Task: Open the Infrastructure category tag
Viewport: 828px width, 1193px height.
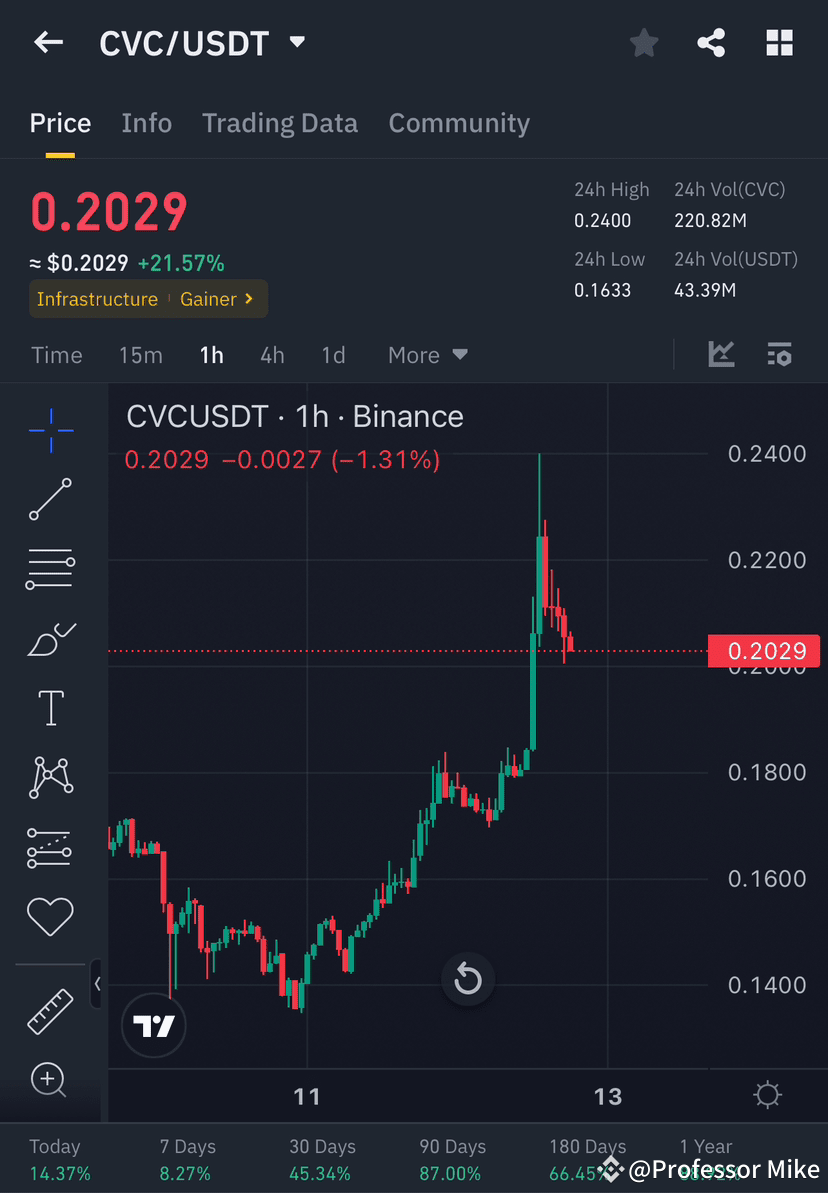Action: (x=97, y=299)
